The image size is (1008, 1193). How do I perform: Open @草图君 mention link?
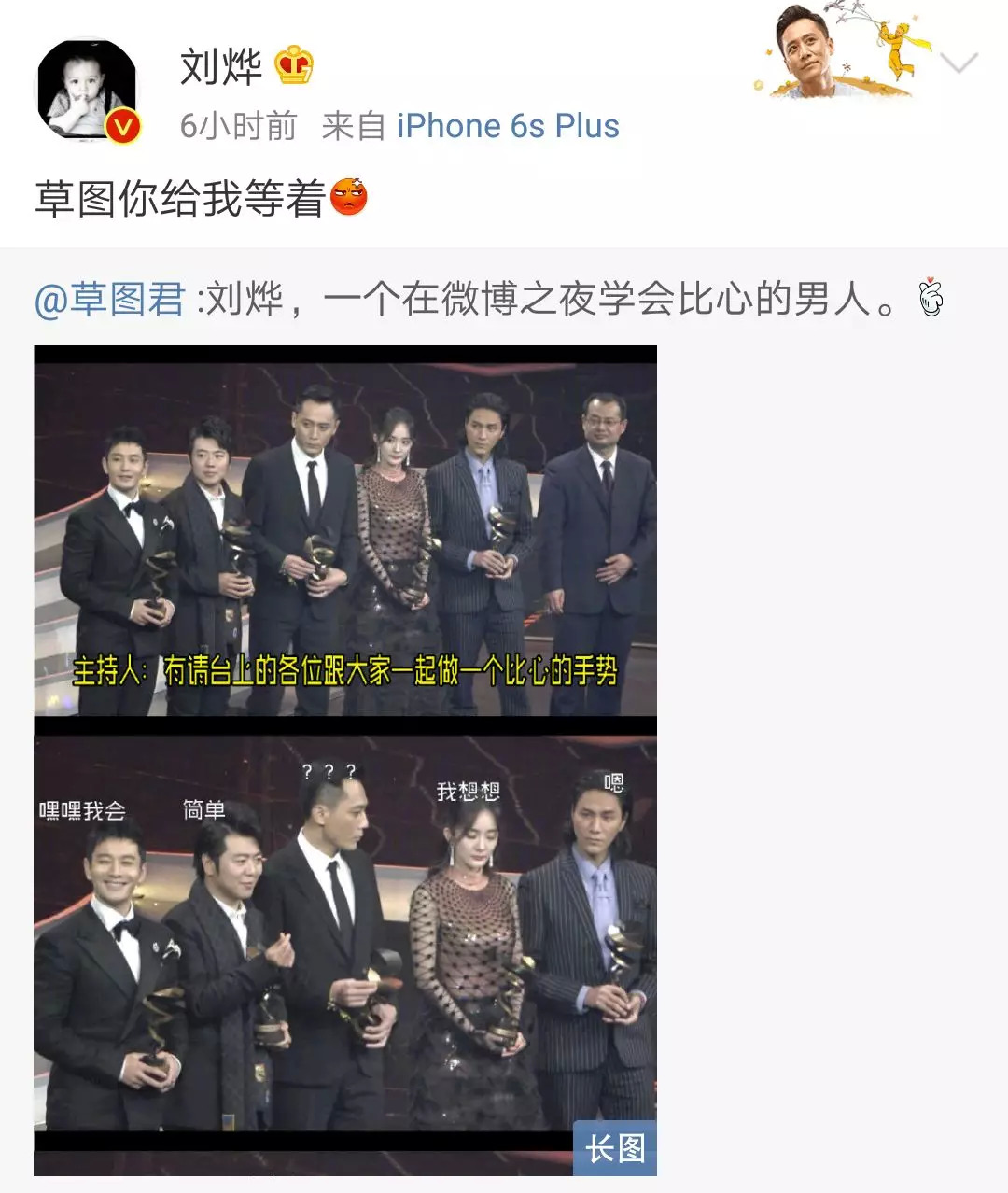pyautogui.click(x=110, y=300)
